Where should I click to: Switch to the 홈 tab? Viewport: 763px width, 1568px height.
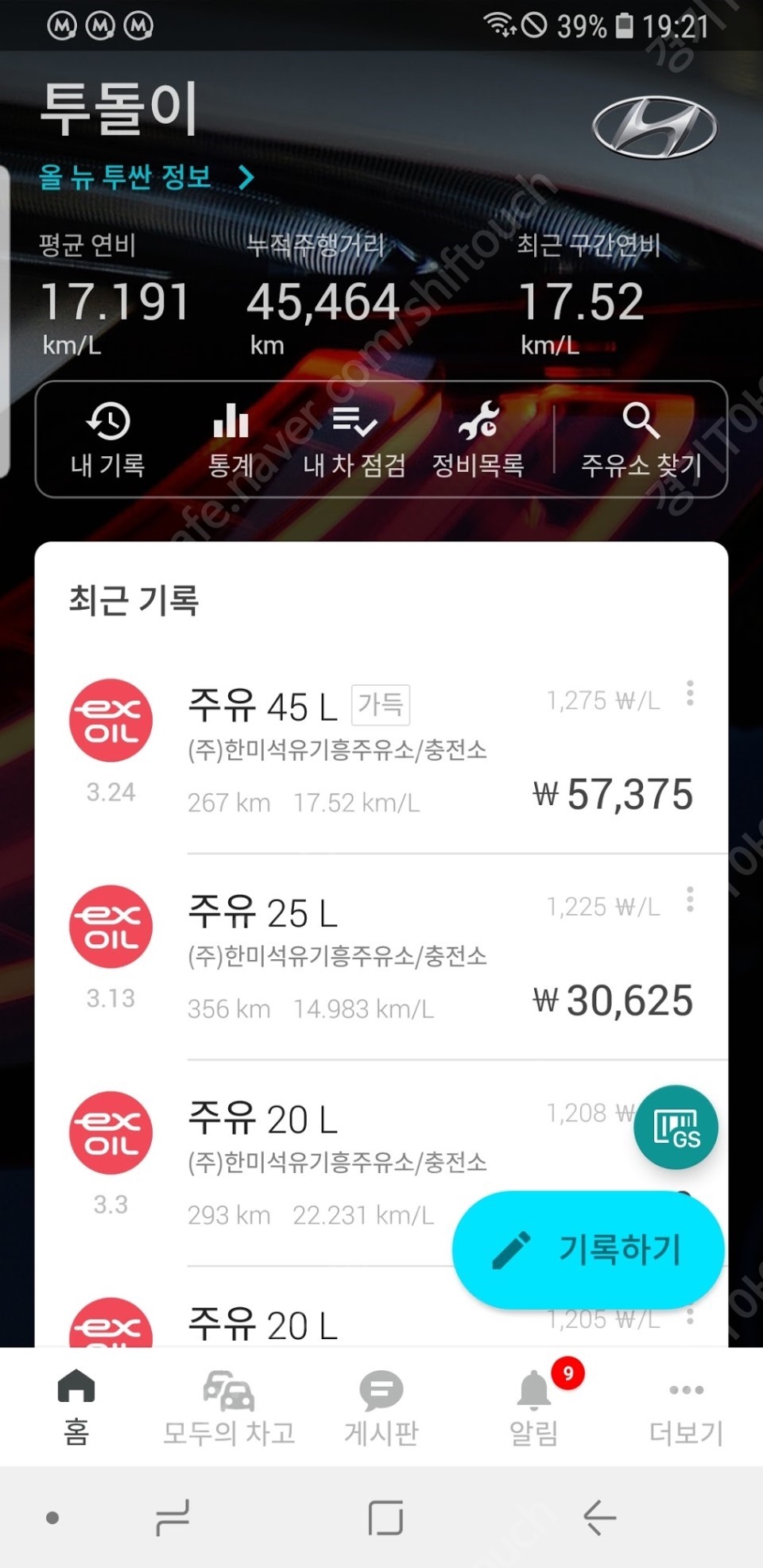pos(76,1407)
